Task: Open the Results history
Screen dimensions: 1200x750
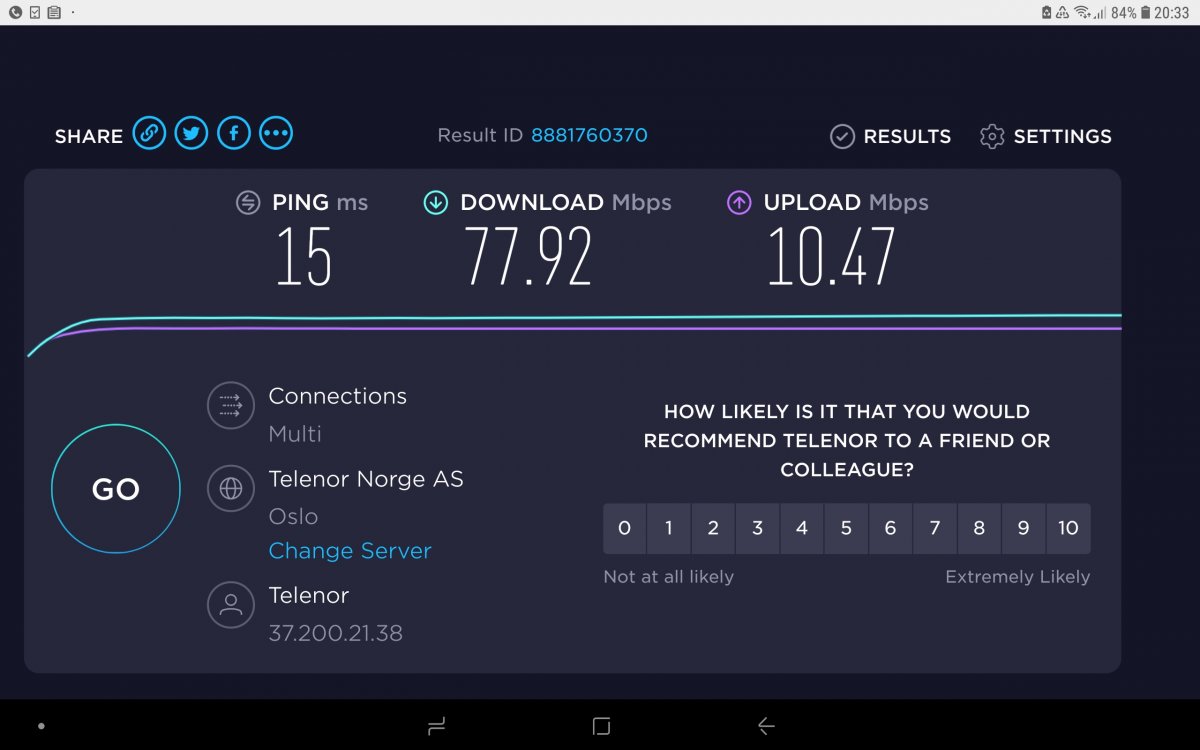Action: pyautogui.click(x=890, y=136)
